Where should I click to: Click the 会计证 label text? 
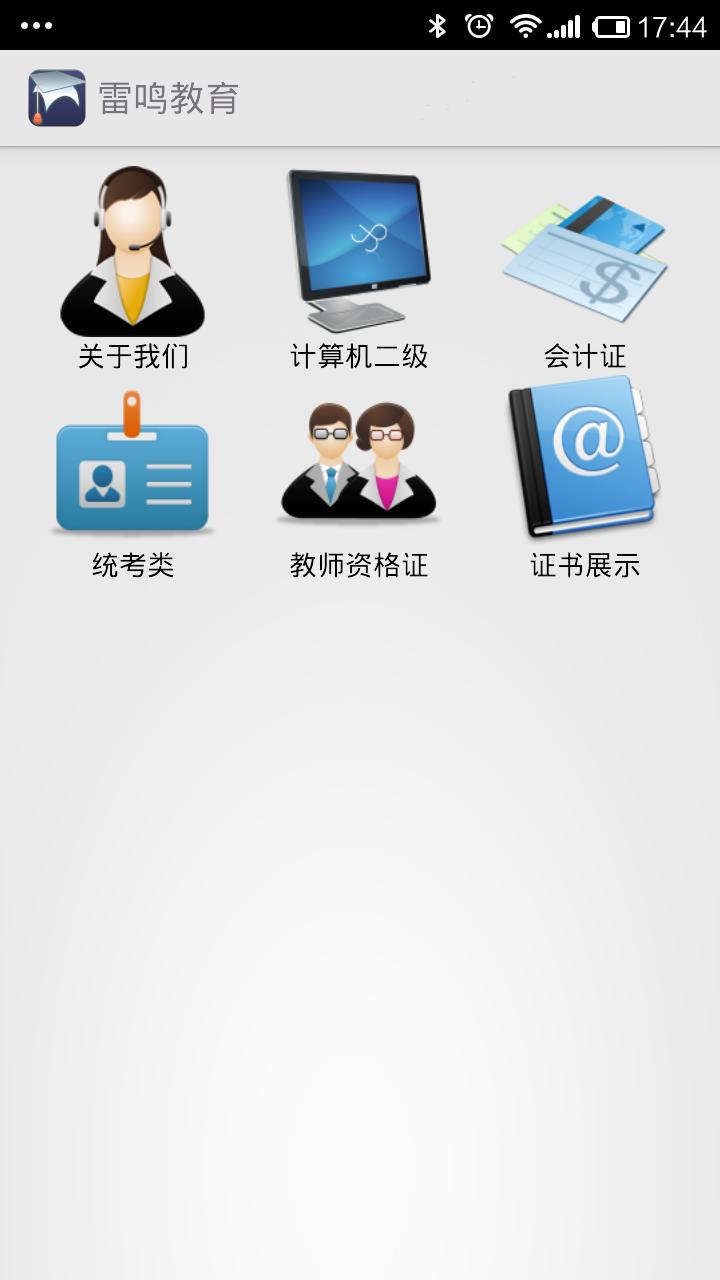(x=585, y=356)
